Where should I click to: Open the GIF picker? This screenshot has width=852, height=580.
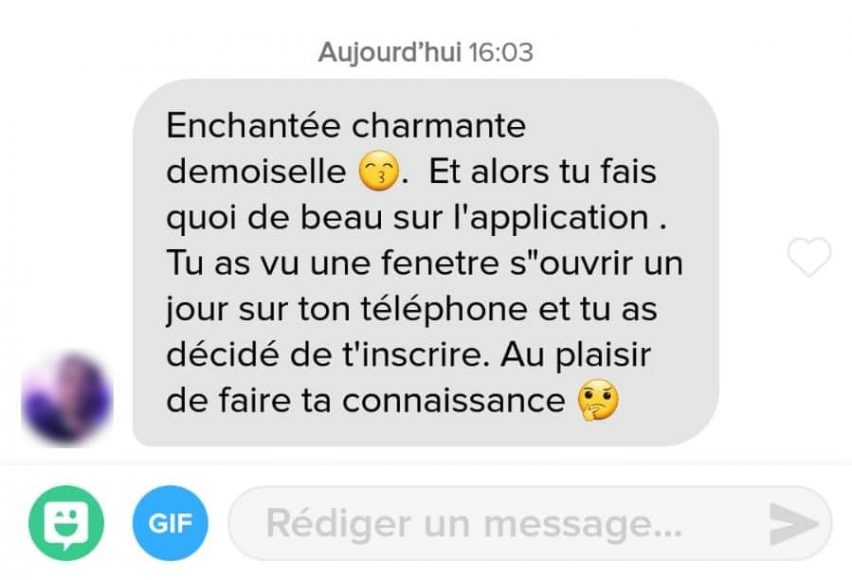click(x=171, y=523)
